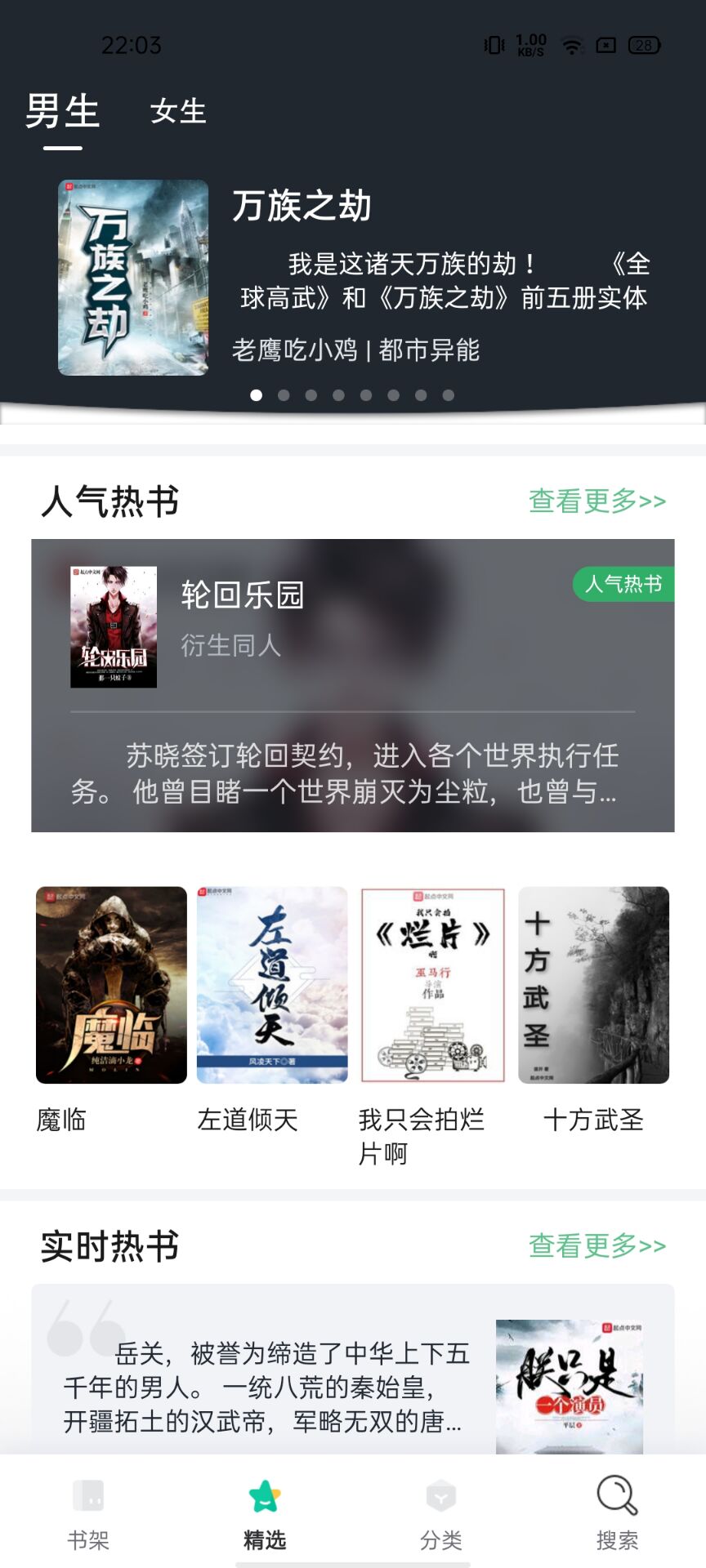This screenshot has width=706, height=1568.
Task: Go to the 书架 bookshelf tab
Action: click(88, 1515)
